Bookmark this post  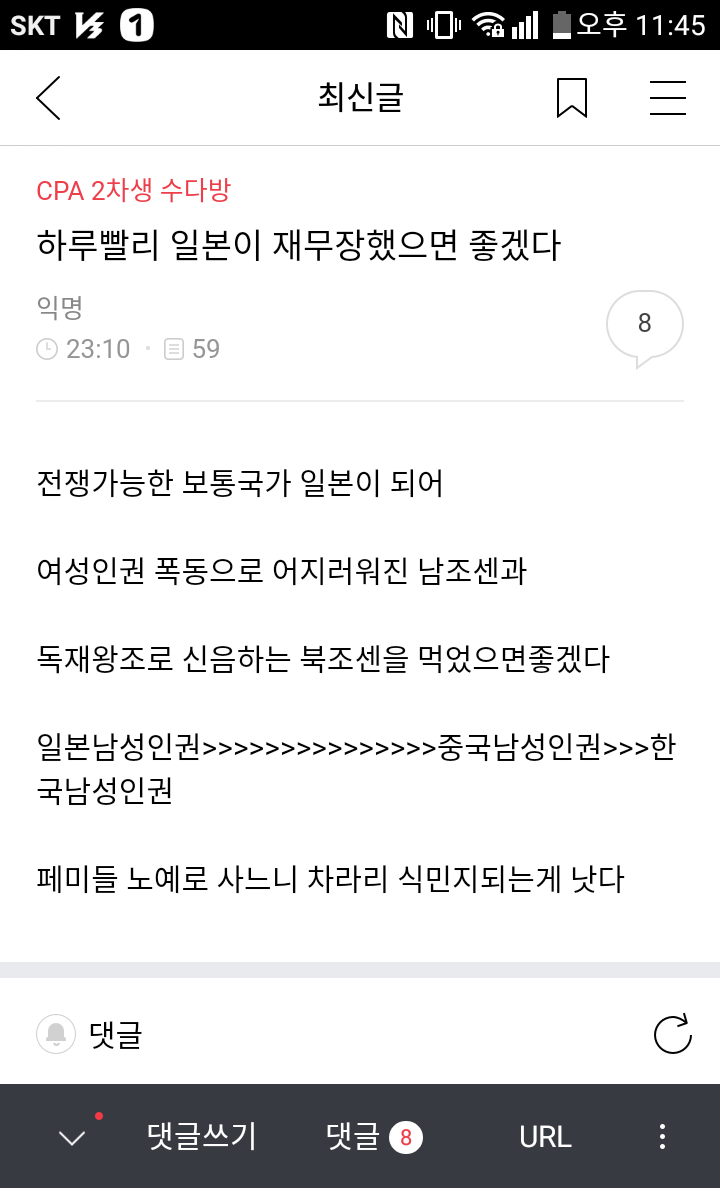click(572, 98)
